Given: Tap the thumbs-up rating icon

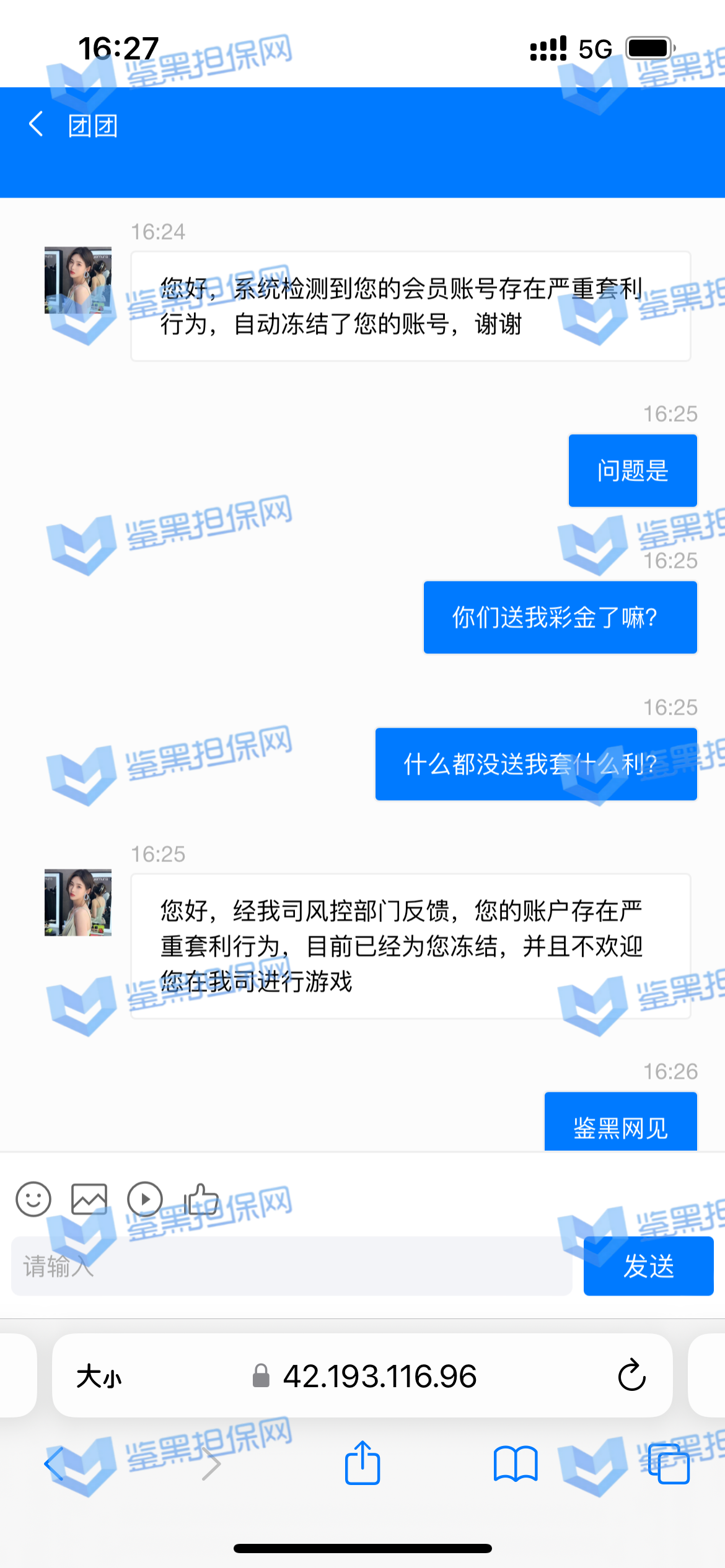Looking at the screenshot, I should 201,1200.
